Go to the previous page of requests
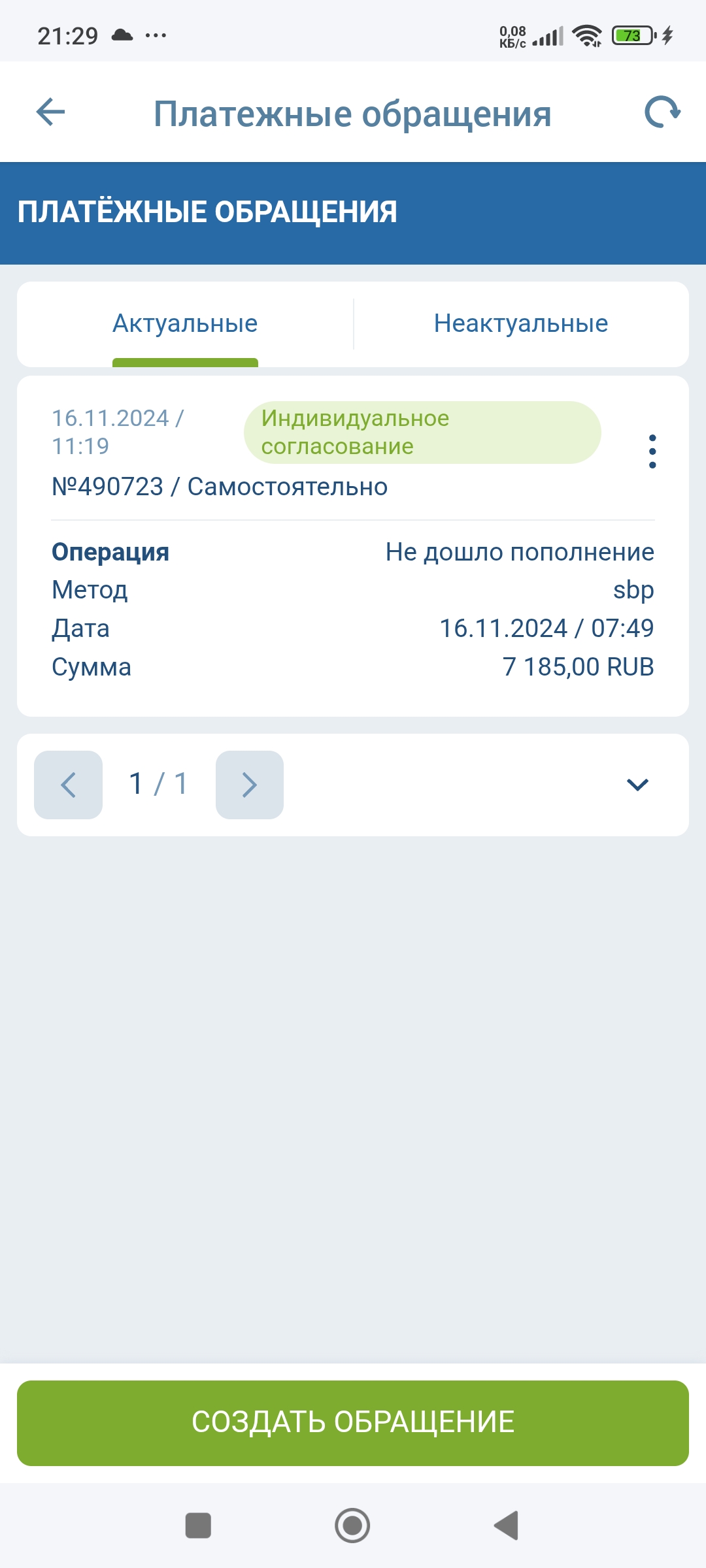The height and width of the screenshot is (1568, 706). (x=68, y=785)
